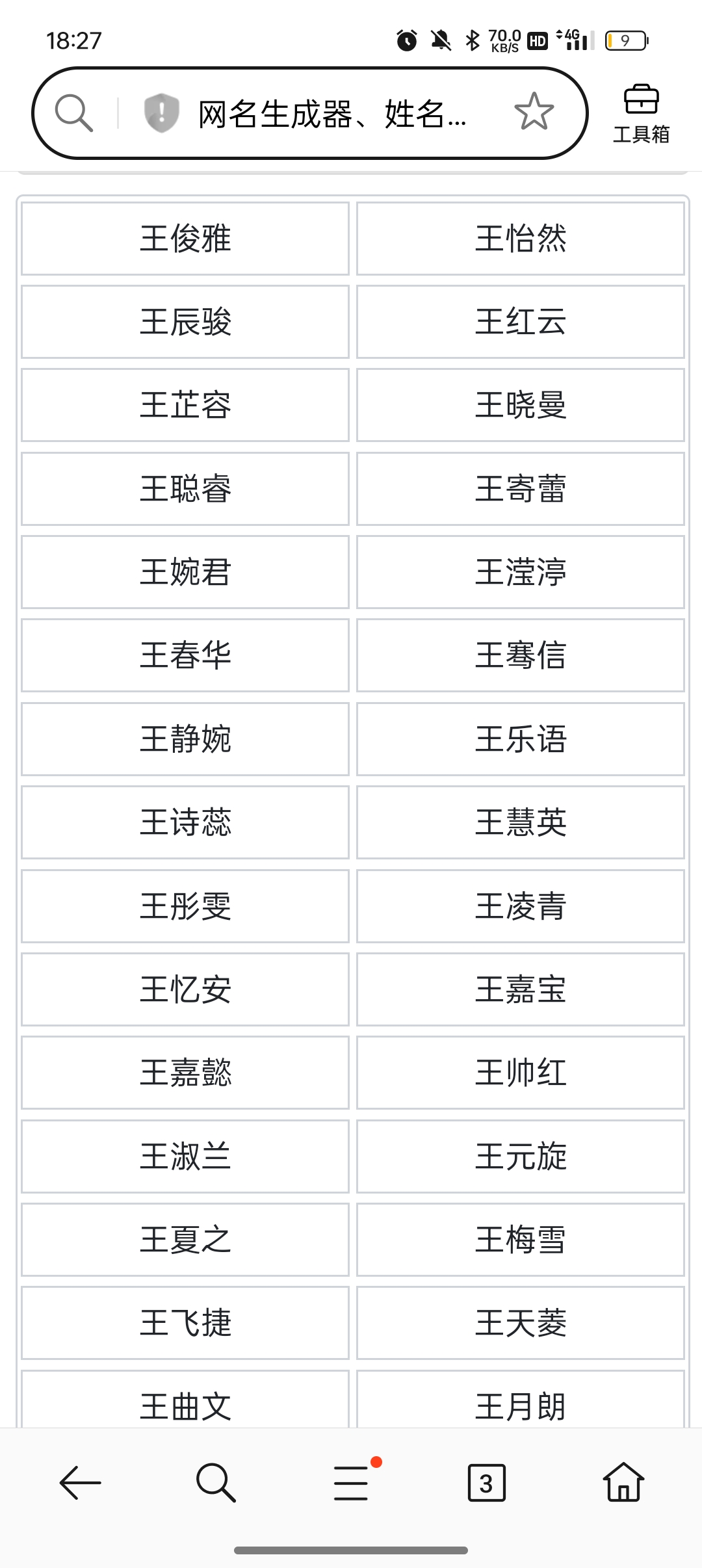
Task: Choose the name 王诗蕊
Action: pyautogui.click(x=185, y=822)
